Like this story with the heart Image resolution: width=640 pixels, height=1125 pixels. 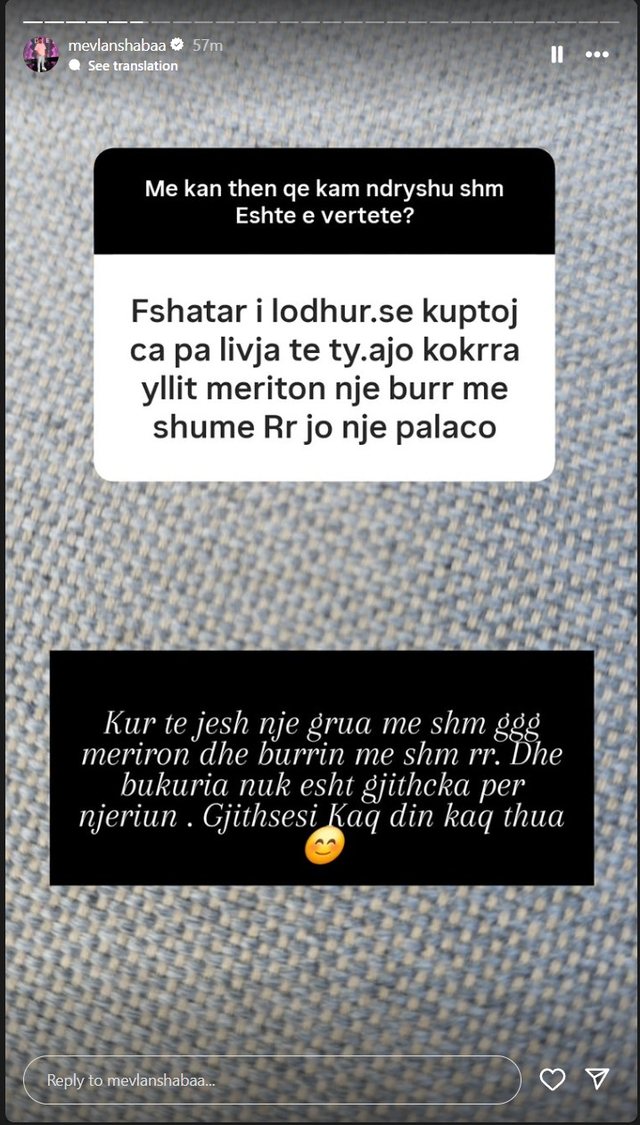pos(552,1079)
